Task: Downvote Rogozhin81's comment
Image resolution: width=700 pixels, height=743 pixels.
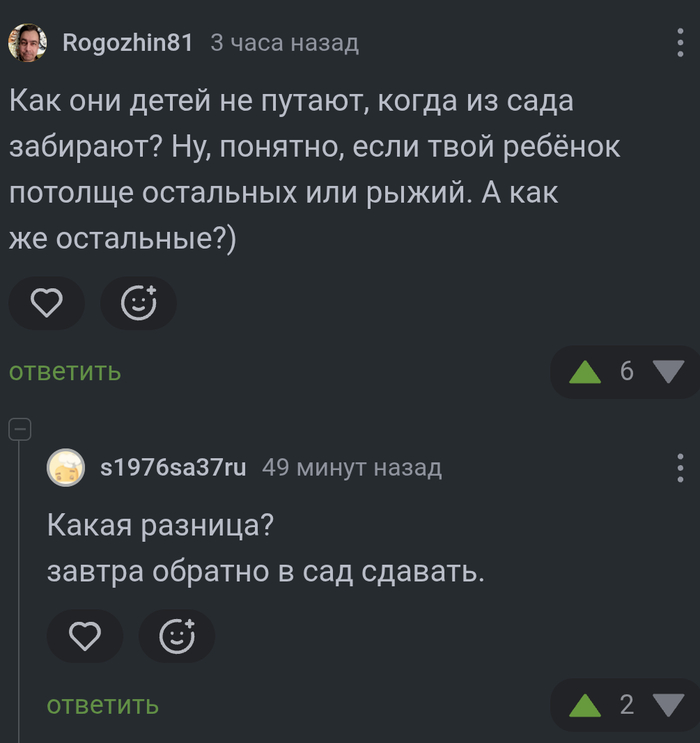Action: pos(668,372)
